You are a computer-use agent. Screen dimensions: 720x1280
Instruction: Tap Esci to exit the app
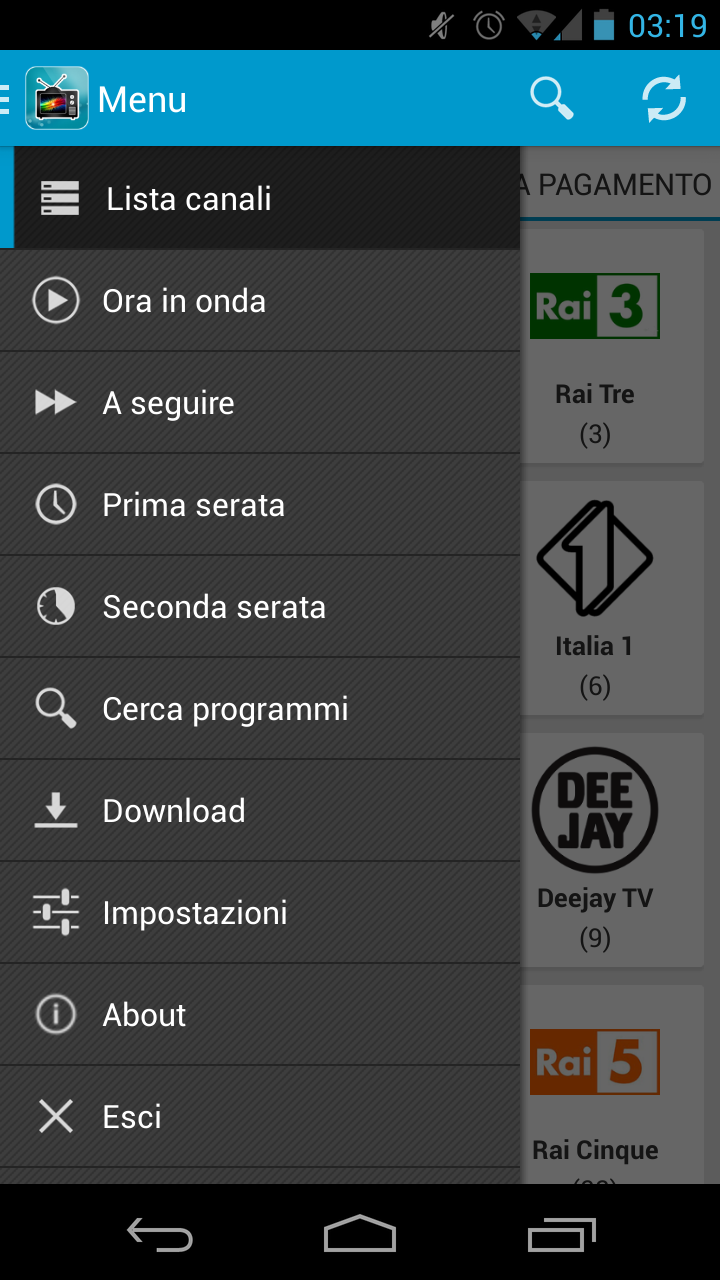click(x=131, y=1116)
